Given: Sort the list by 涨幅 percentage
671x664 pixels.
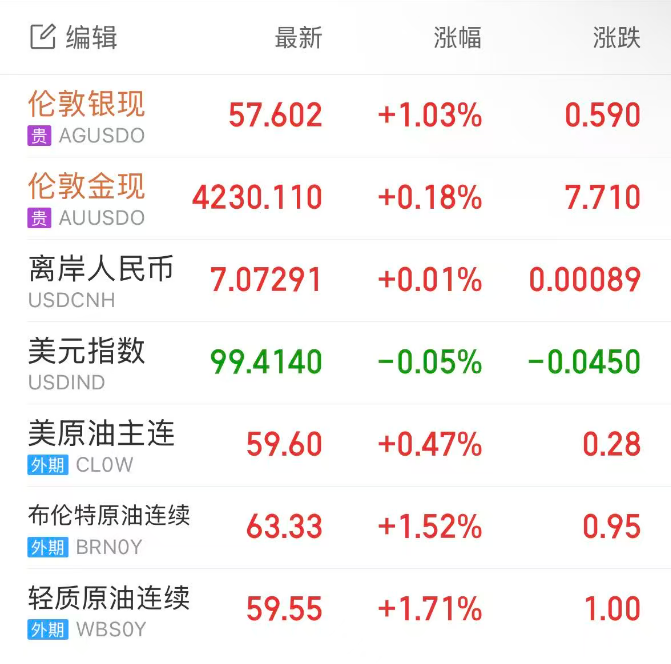Looking at the screenshot, I should point(457,38).
